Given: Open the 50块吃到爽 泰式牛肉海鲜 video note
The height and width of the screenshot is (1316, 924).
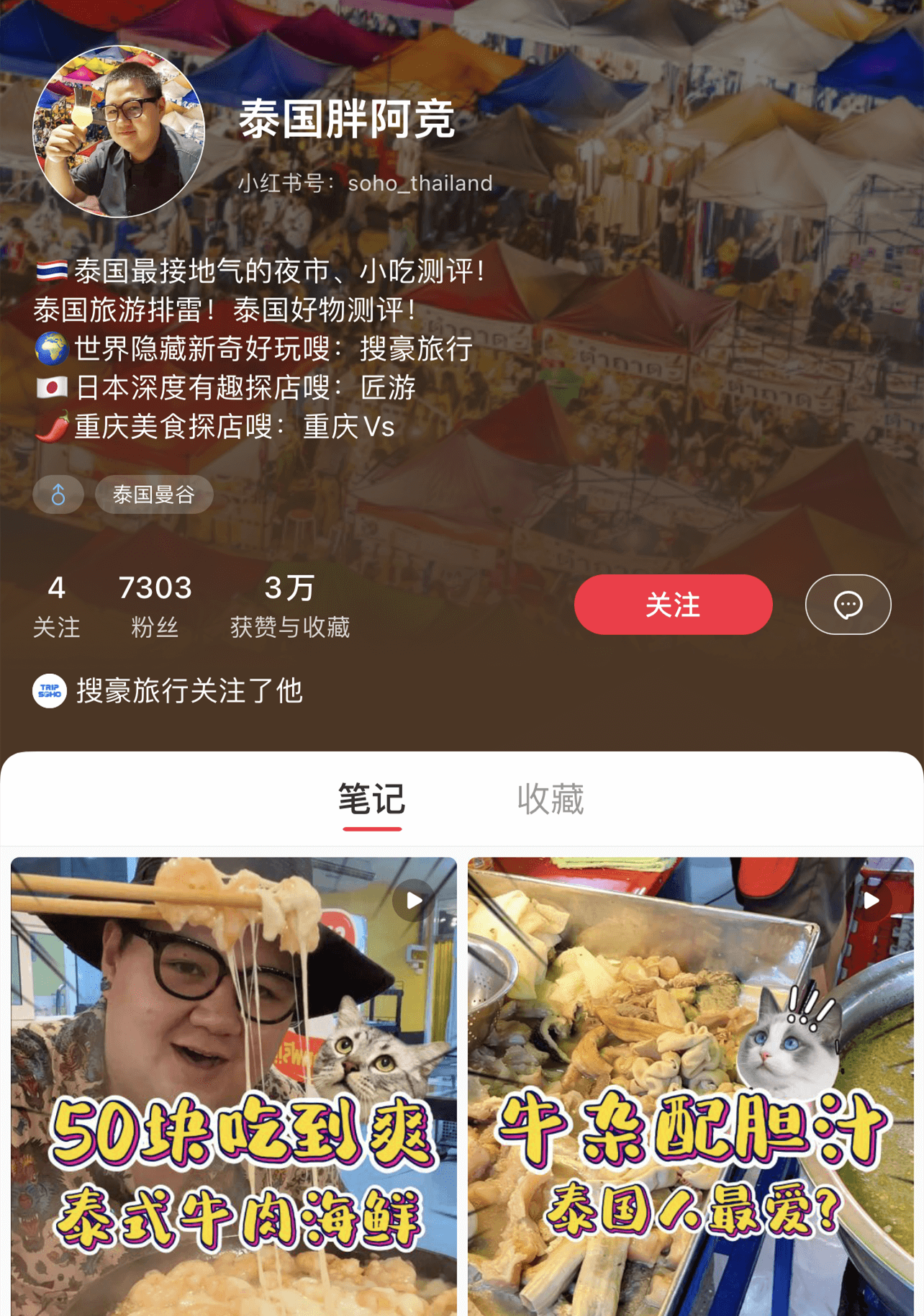Looking at the screenshot, I should [234, 1086].
